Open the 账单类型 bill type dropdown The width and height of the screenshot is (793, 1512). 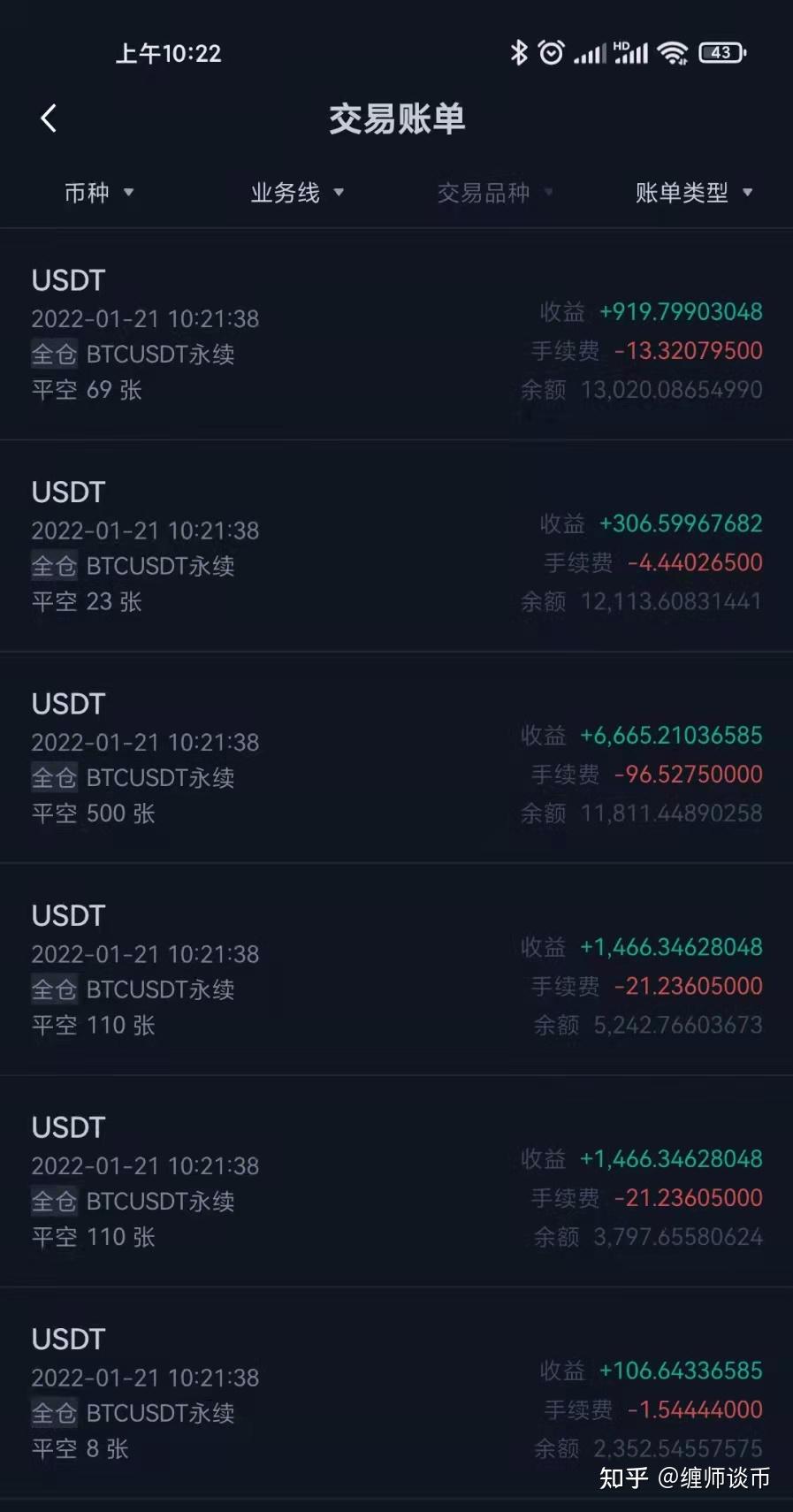tap(694, 194)
